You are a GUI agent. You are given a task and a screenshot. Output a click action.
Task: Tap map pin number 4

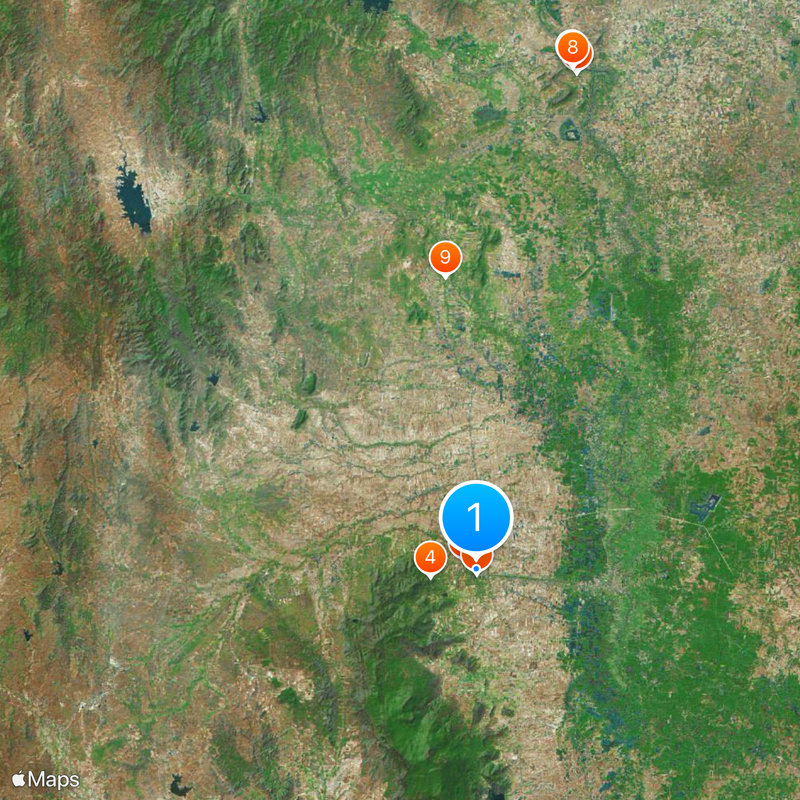click(x=430, y=557)
